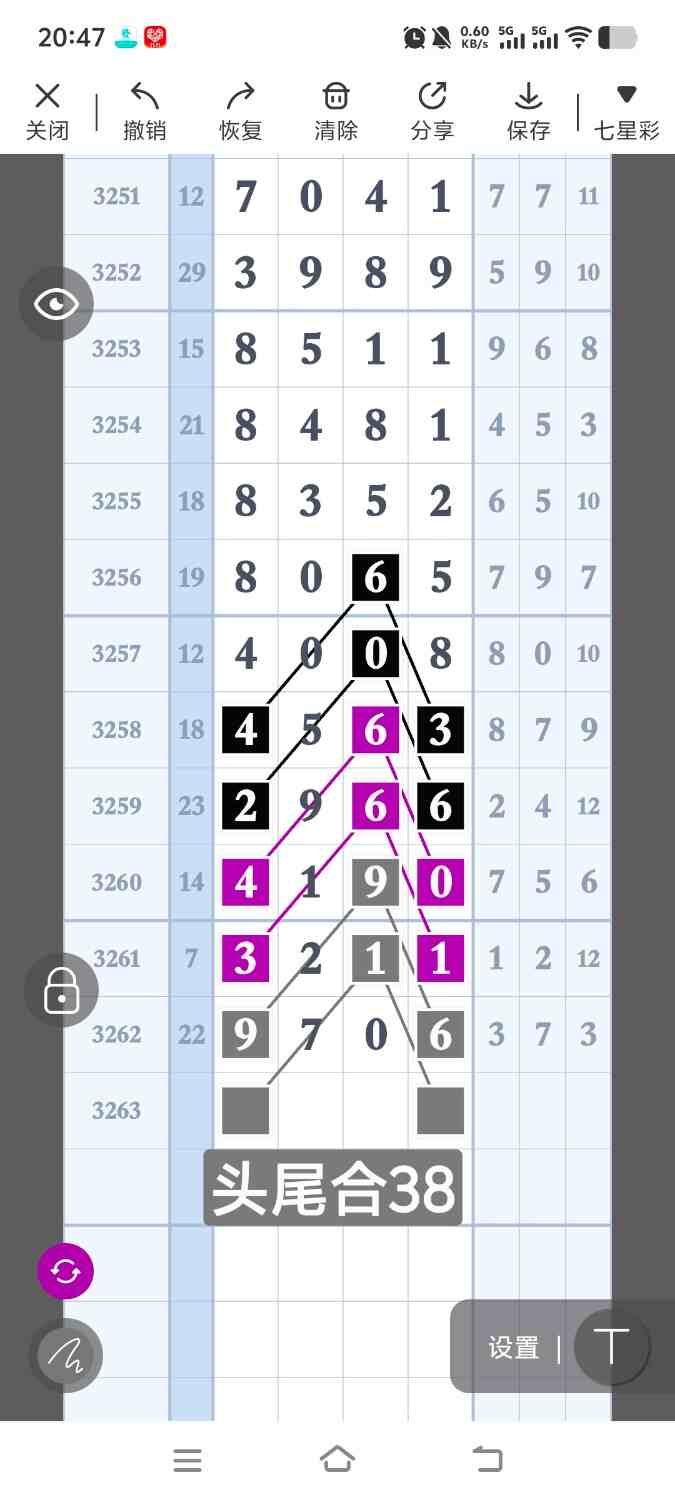Image resolution: width=675 pixels, height=1500 pixels.
Task: Choose the T text tool
Action: pyautogui.click(x=611, y=1347)
